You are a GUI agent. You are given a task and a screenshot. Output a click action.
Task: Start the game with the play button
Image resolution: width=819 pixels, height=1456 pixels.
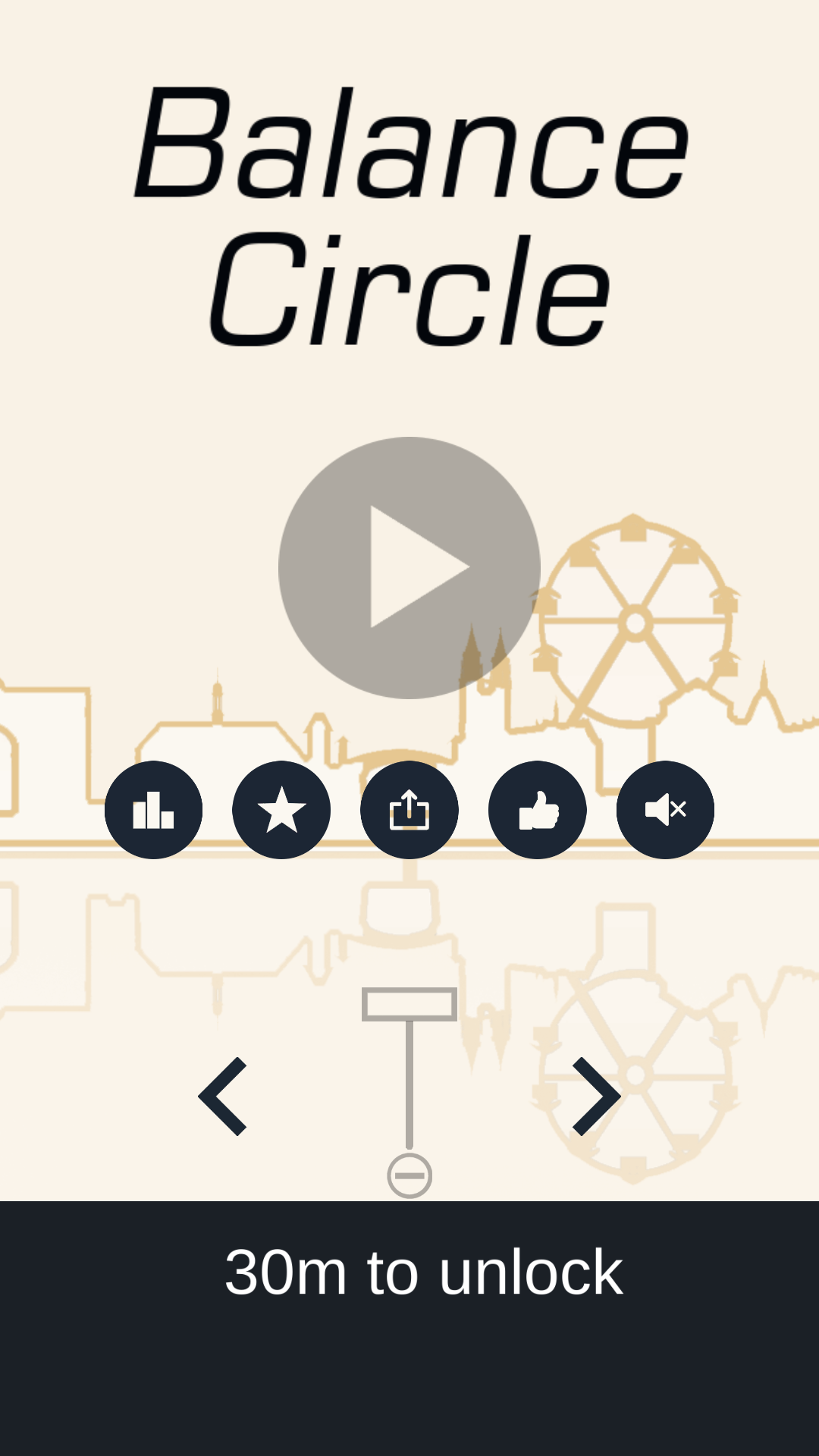pos(409,567)
